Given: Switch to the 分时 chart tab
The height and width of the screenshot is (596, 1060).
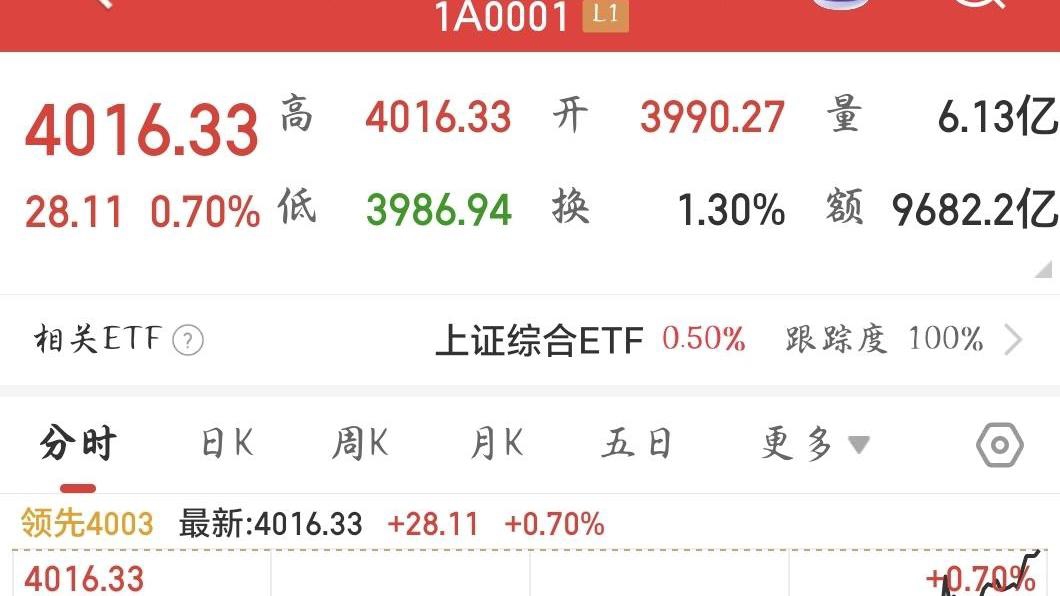Looking at the screenshot, I should click(78, 443).
